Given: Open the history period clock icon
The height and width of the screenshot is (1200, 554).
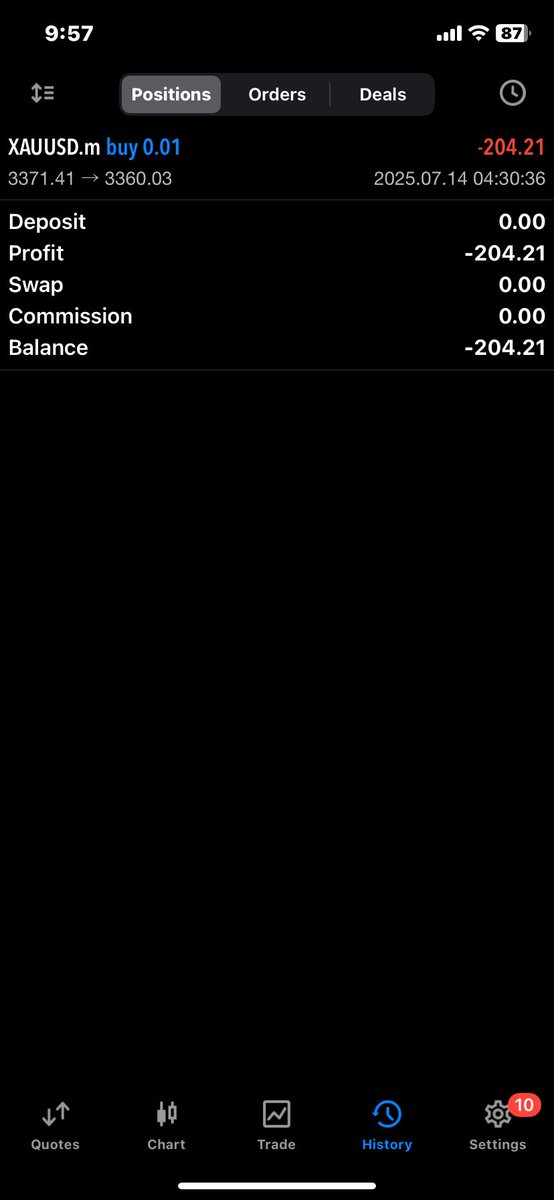Looking at the screenshot, I should pos(512,93).
